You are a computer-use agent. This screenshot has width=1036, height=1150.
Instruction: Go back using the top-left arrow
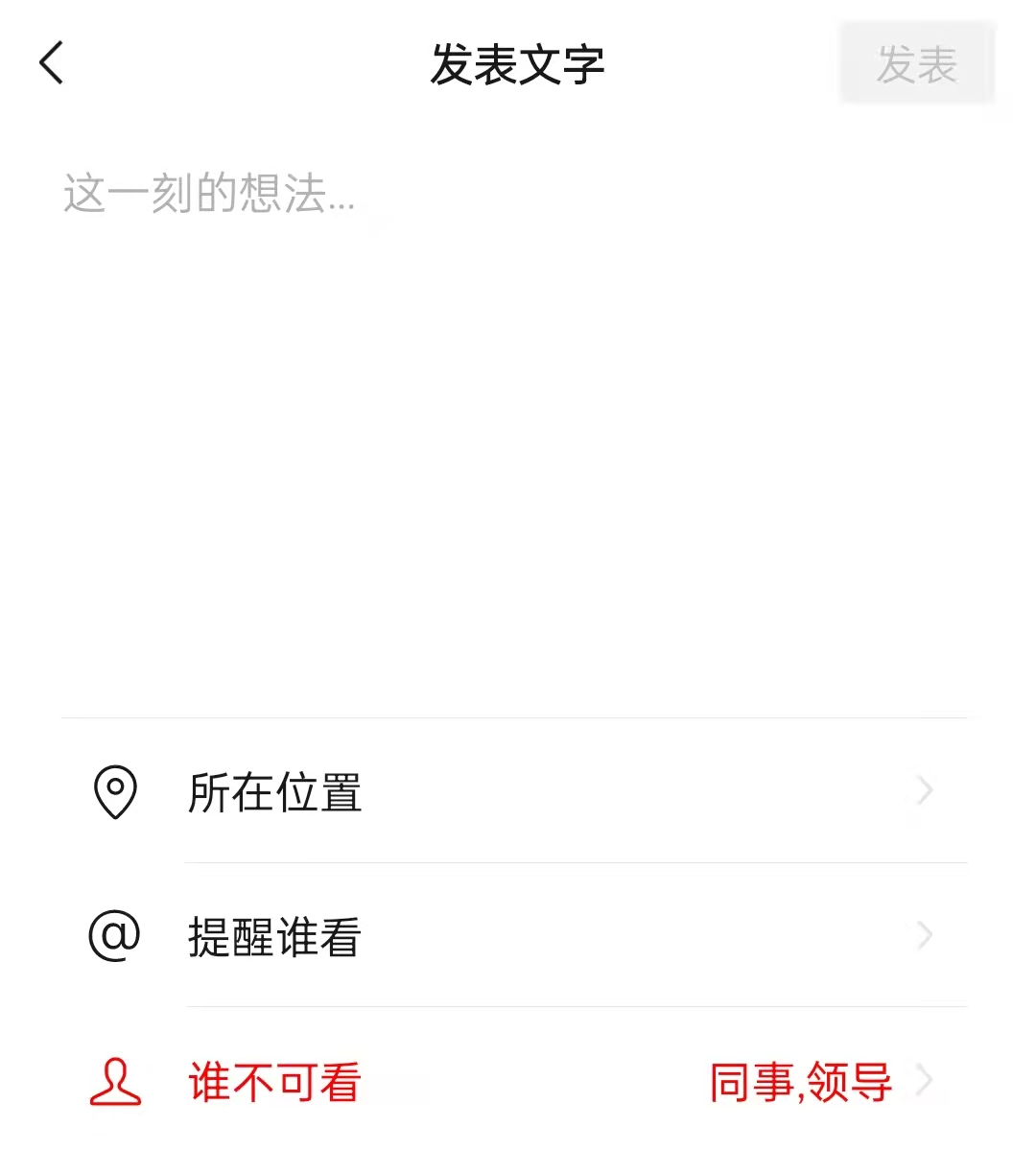[52, 63]
